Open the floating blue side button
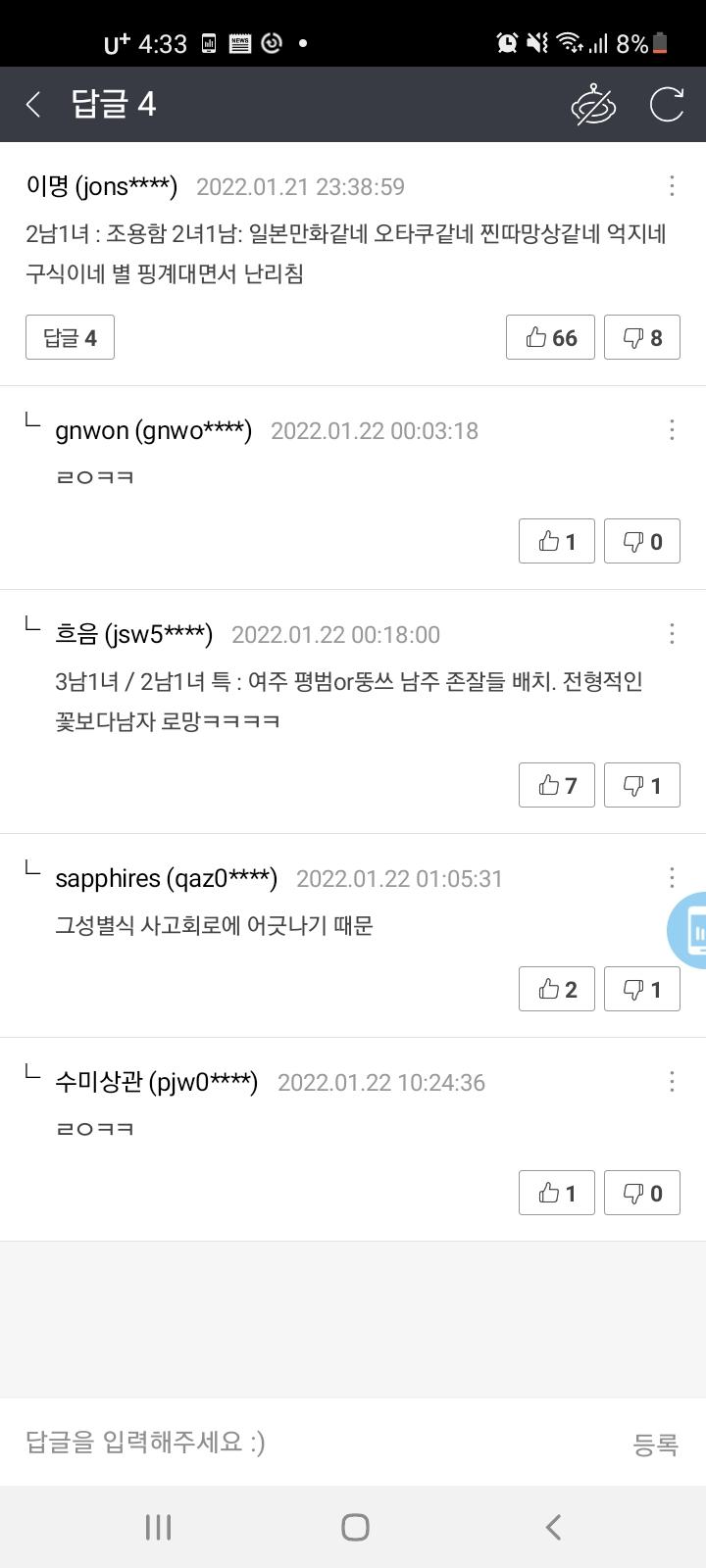This screenshot has height=1568, width=706. (x=687, y=930)
